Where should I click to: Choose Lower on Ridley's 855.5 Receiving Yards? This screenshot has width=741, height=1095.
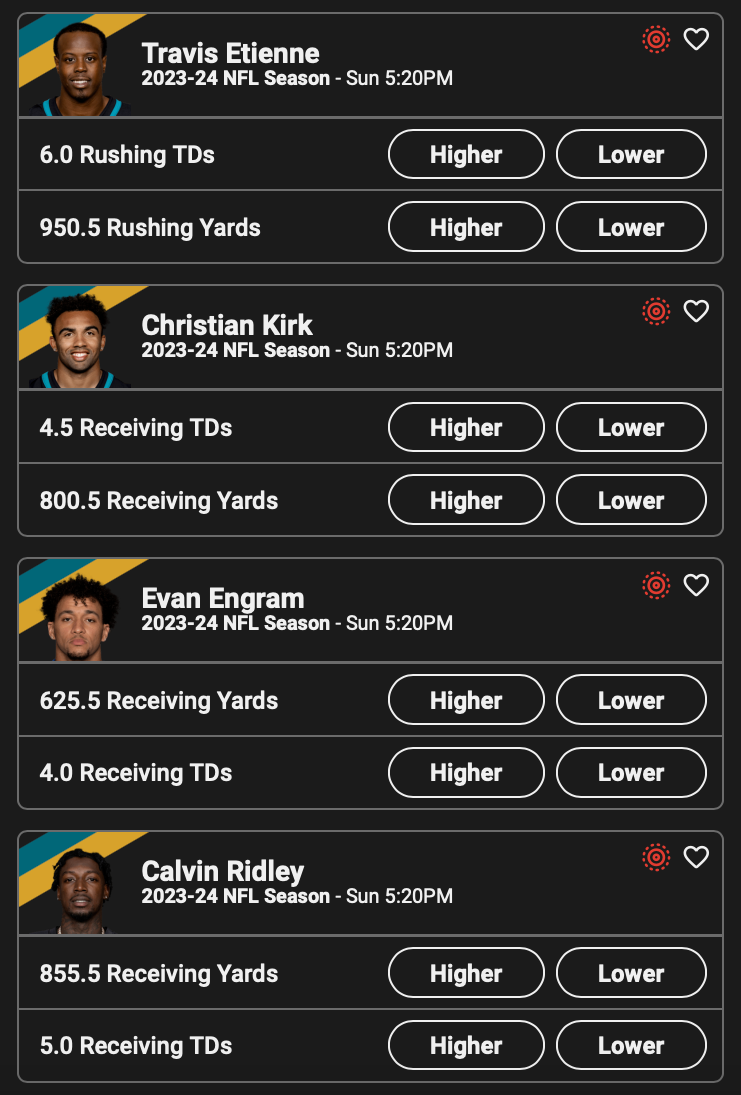(631, 974)
